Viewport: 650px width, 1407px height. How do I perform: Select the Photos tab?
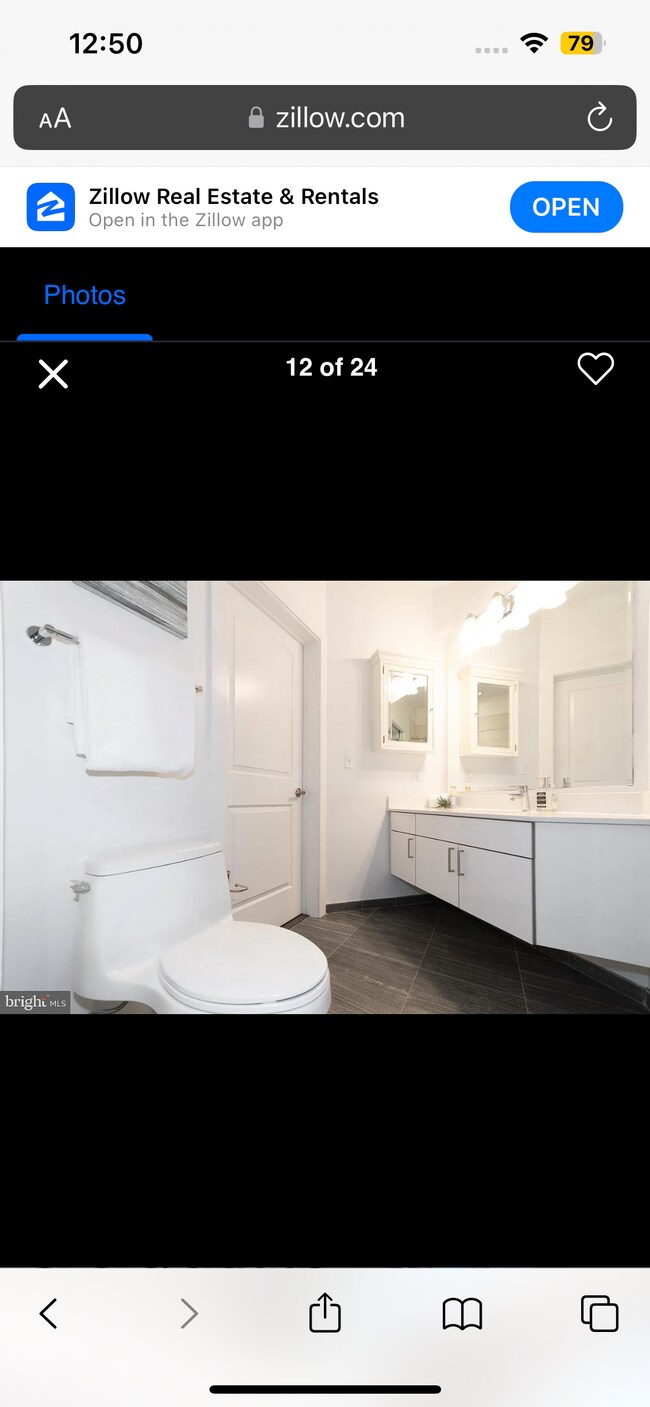pos(85,295)
